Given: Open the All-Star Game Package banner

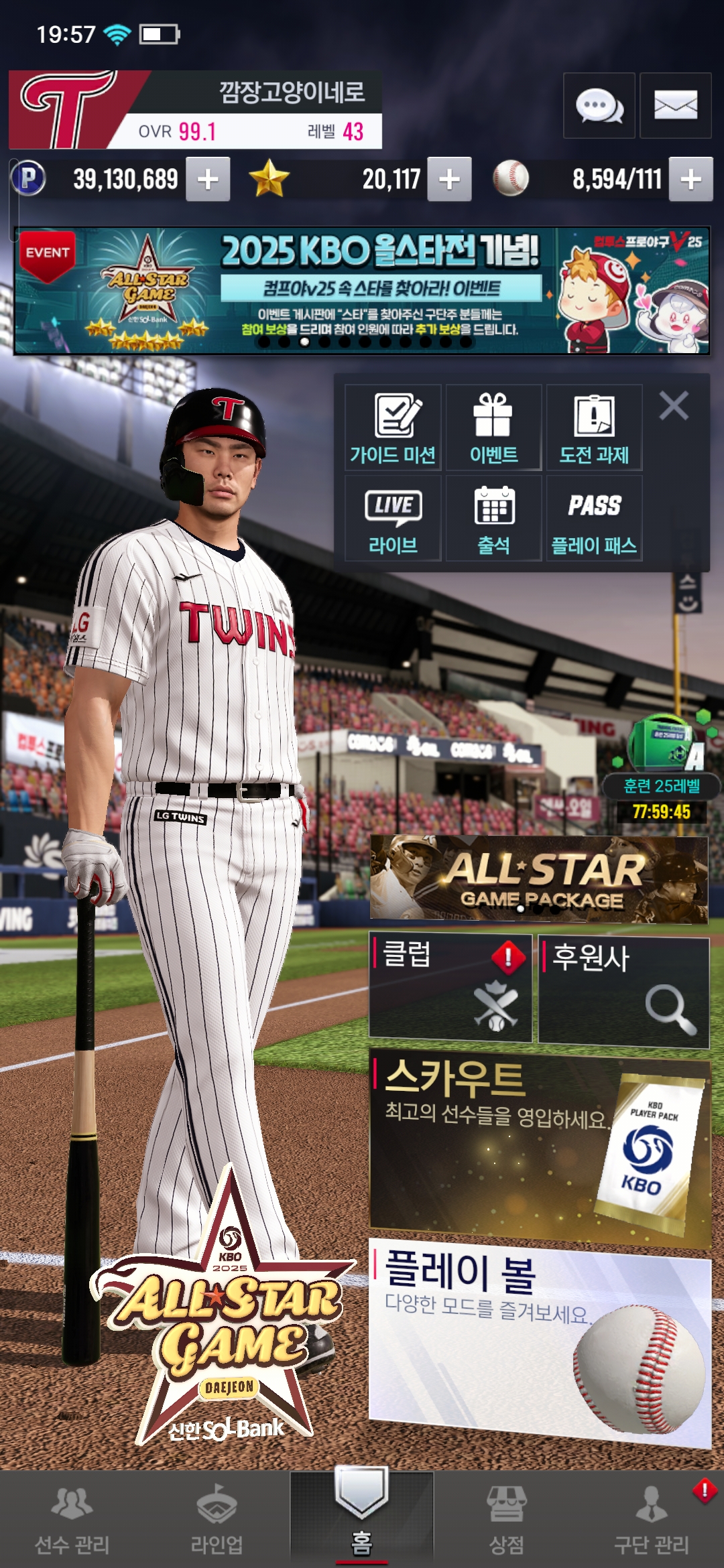Looking at the screenshot, I should click(539, 879).
